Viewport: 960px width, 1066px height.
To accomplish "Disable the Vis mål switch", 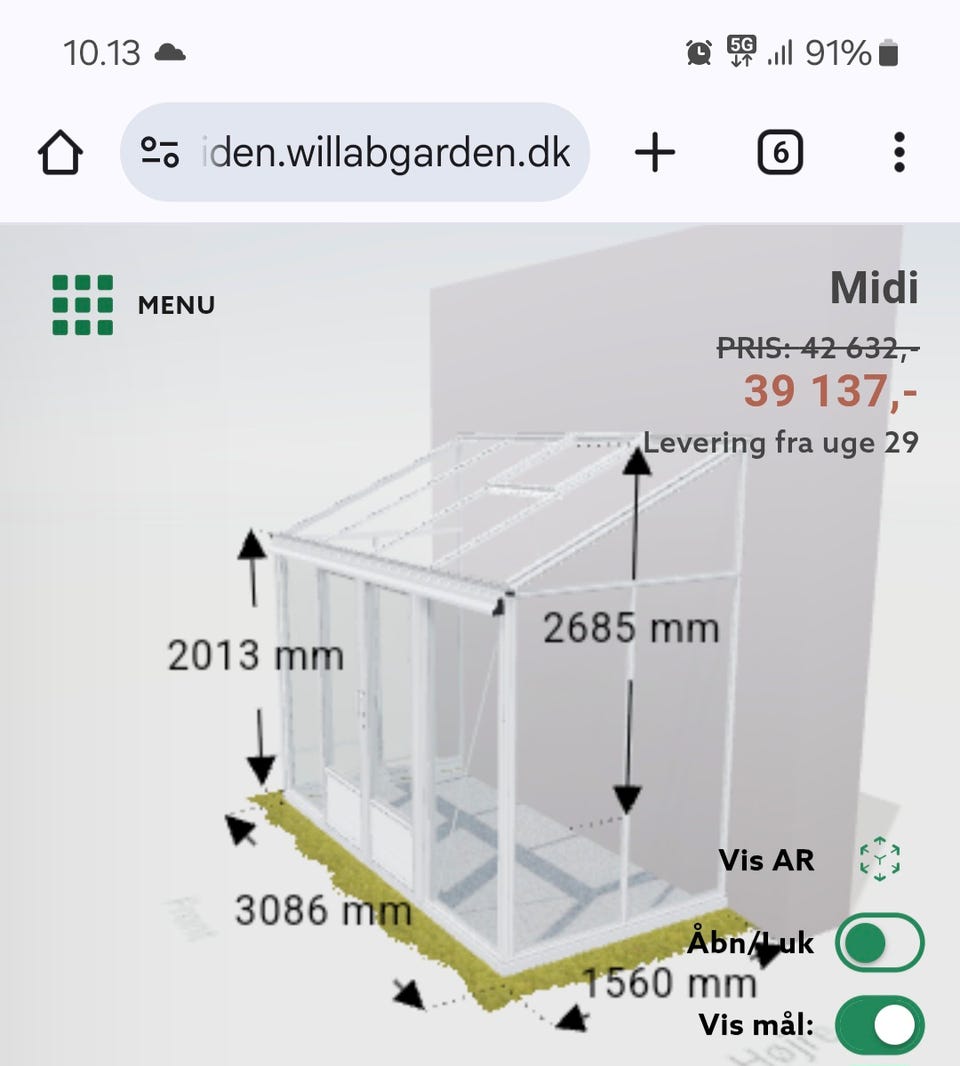I will coord(880,1025).
